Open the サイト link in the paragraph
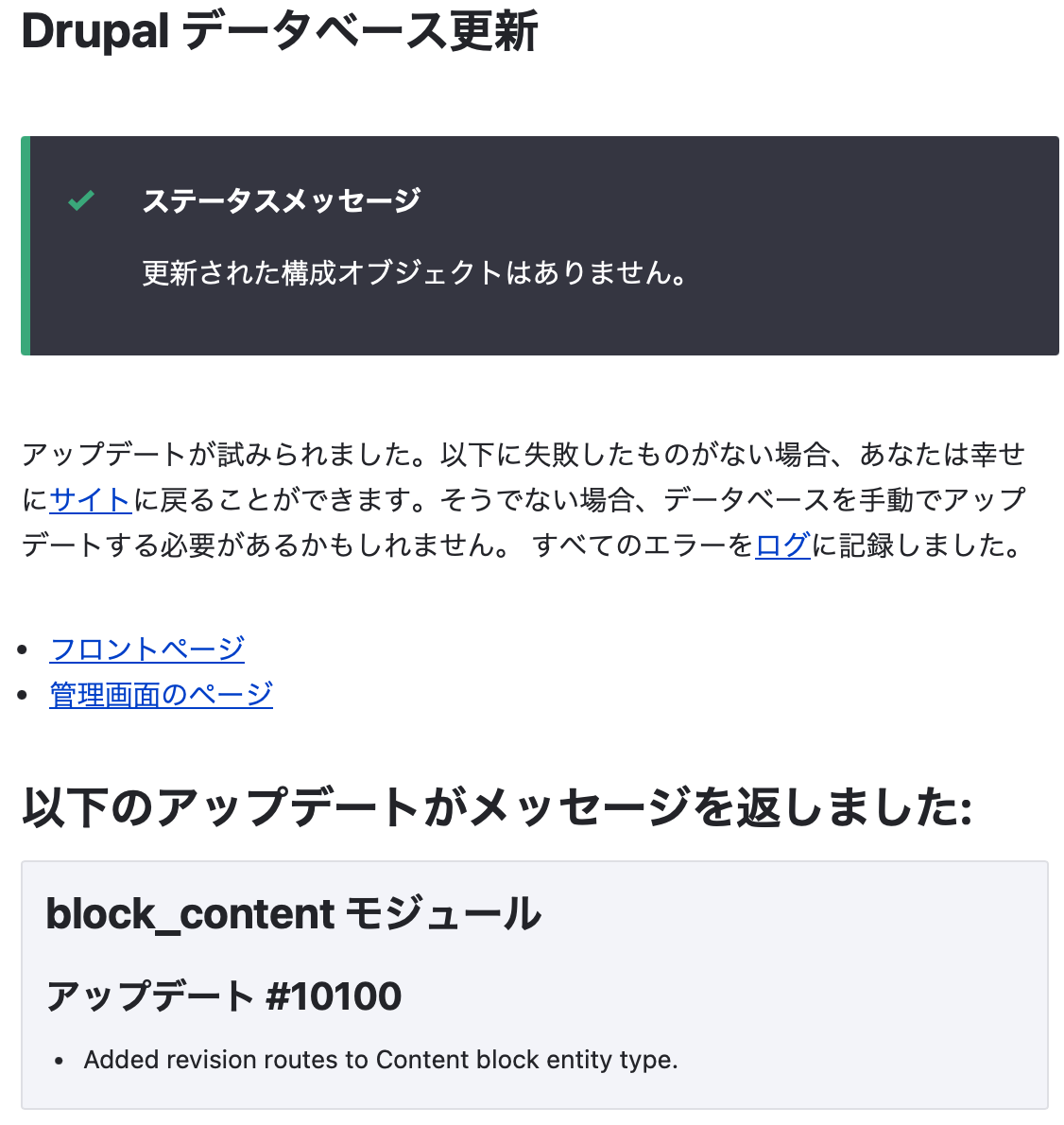This screenshot has width=1064, height=1125. point(90,499)
